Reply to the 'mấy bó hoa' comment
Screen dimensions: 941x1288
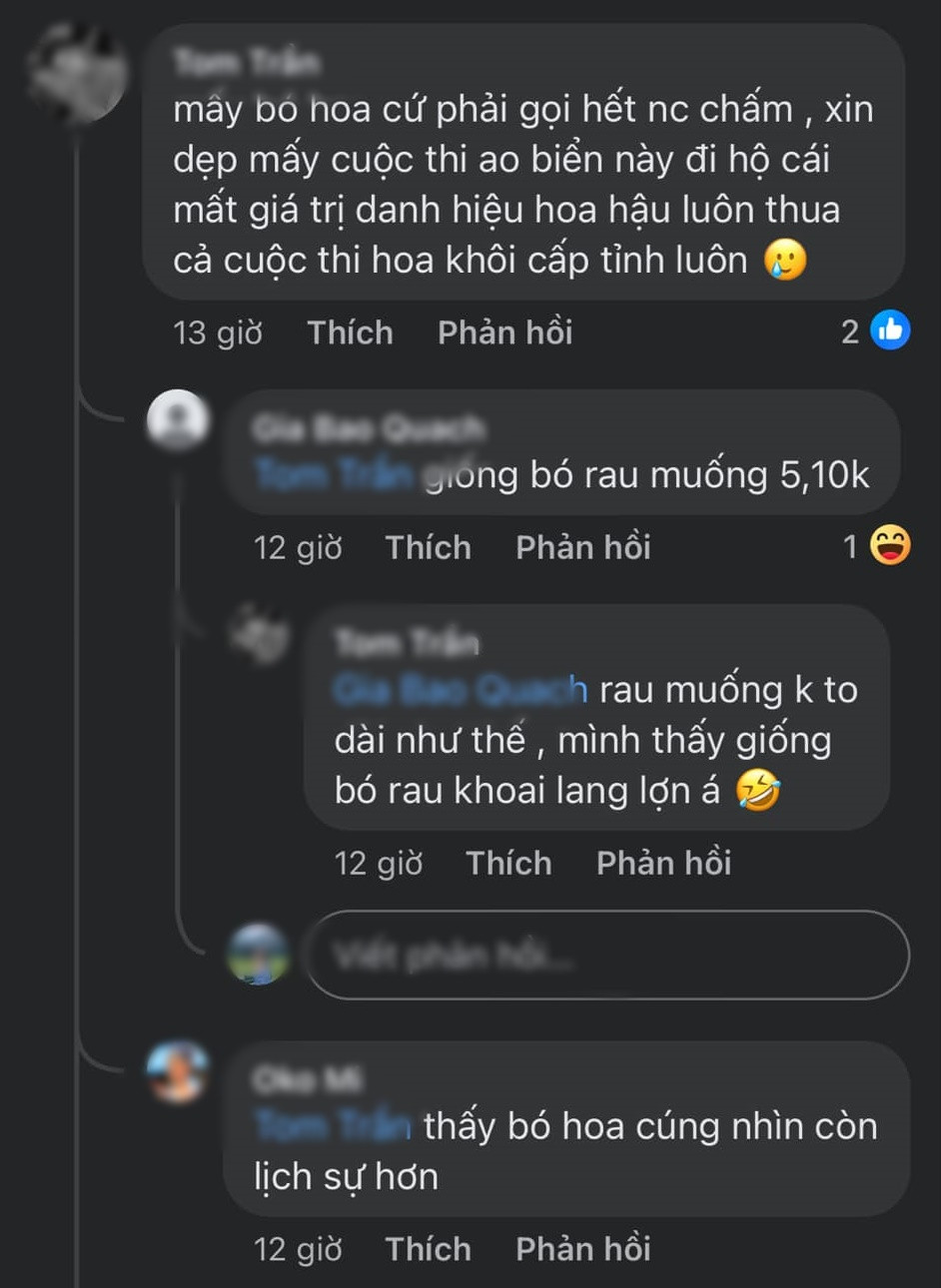[504, 332]
